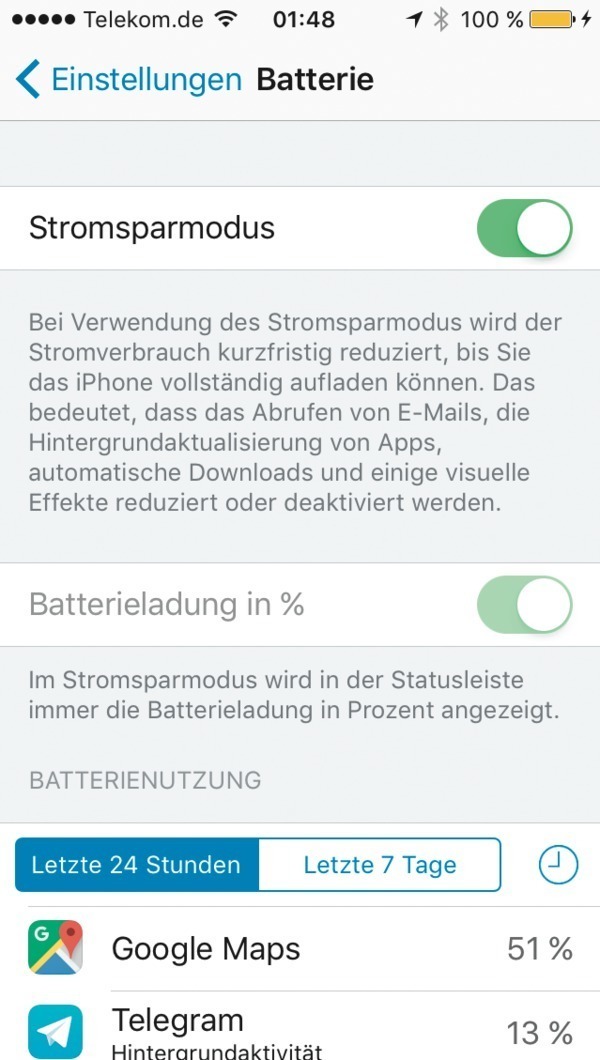Open Telegram battery usage row
Screen dimensions: 600x1060
300,1028
